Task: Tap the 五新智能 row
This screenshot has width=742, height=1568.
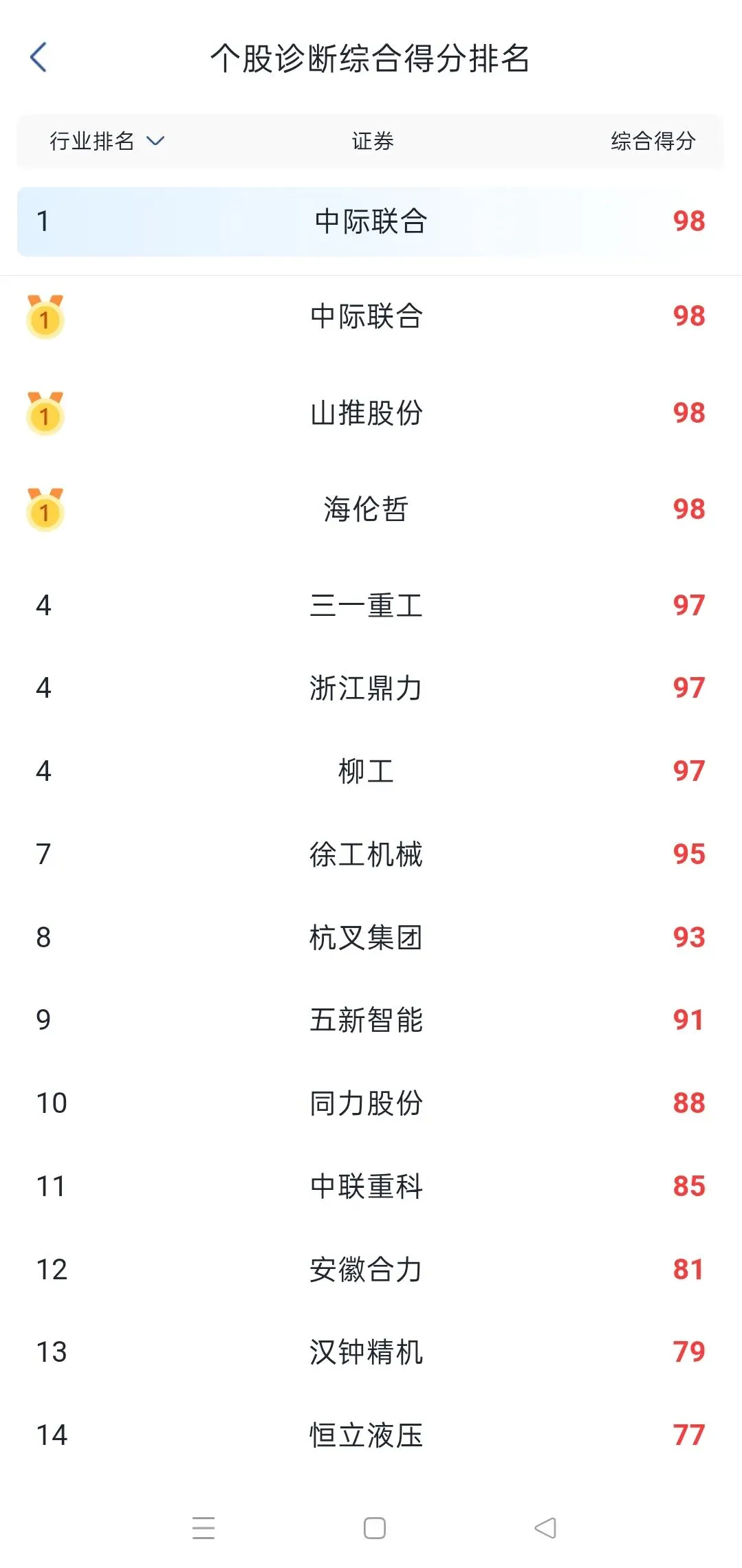Action: (371, 1020)
